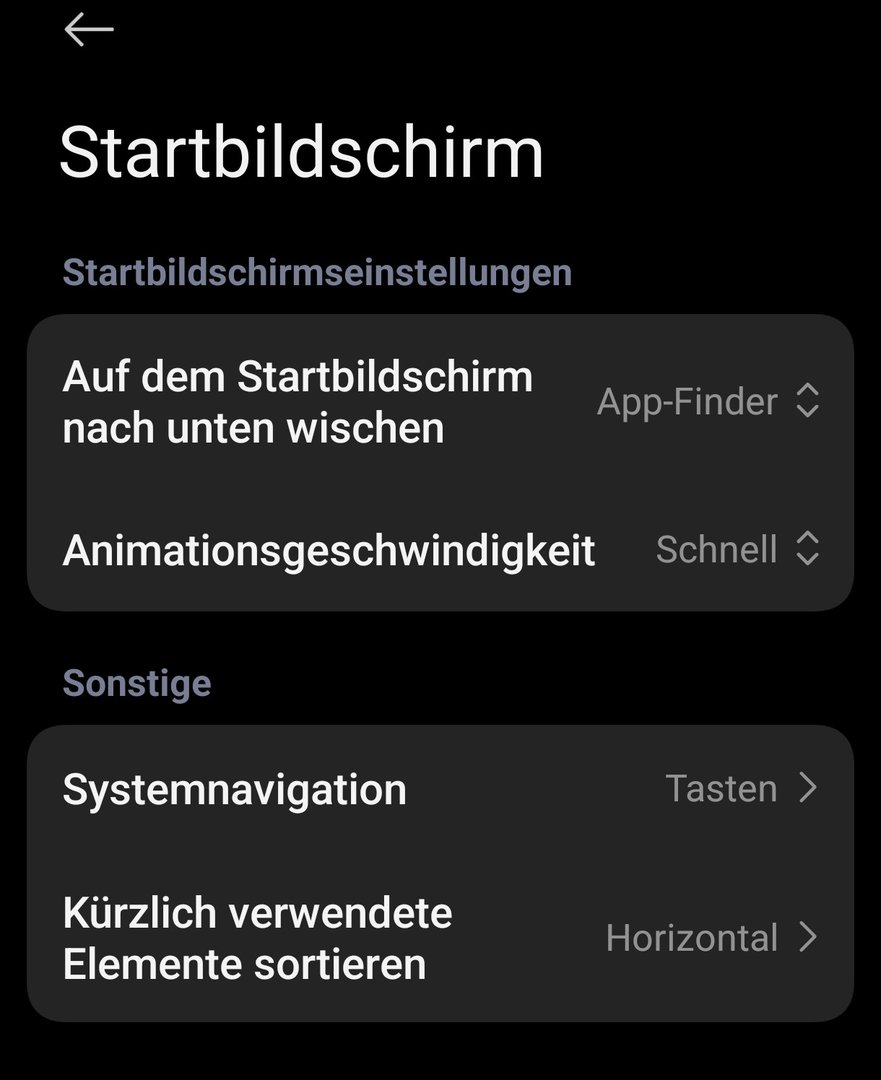Viewport: 881px width, 1080px height.
Task: Open Kürzlich verwendete Elemente sortieren
Action: pyautogui.click(x=440, y=938)
